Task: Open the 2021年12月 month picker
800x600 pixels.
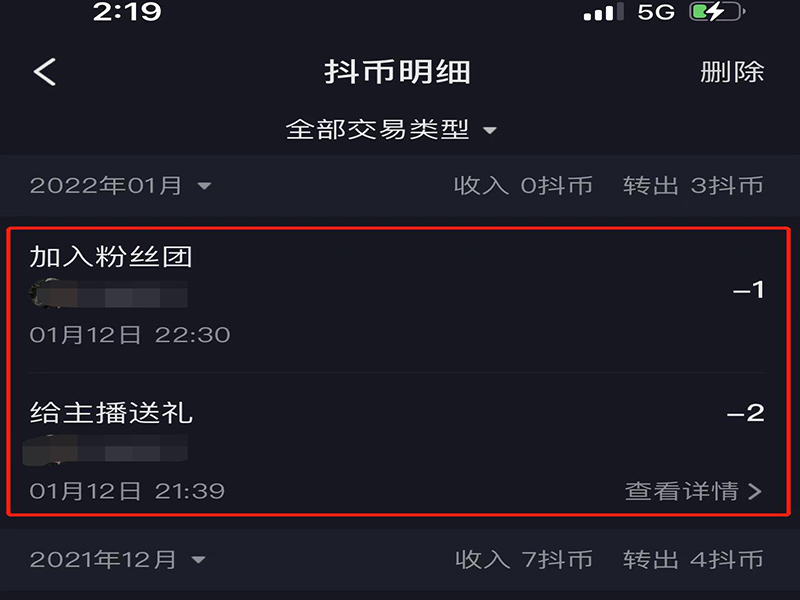Action: click(117, 560)
